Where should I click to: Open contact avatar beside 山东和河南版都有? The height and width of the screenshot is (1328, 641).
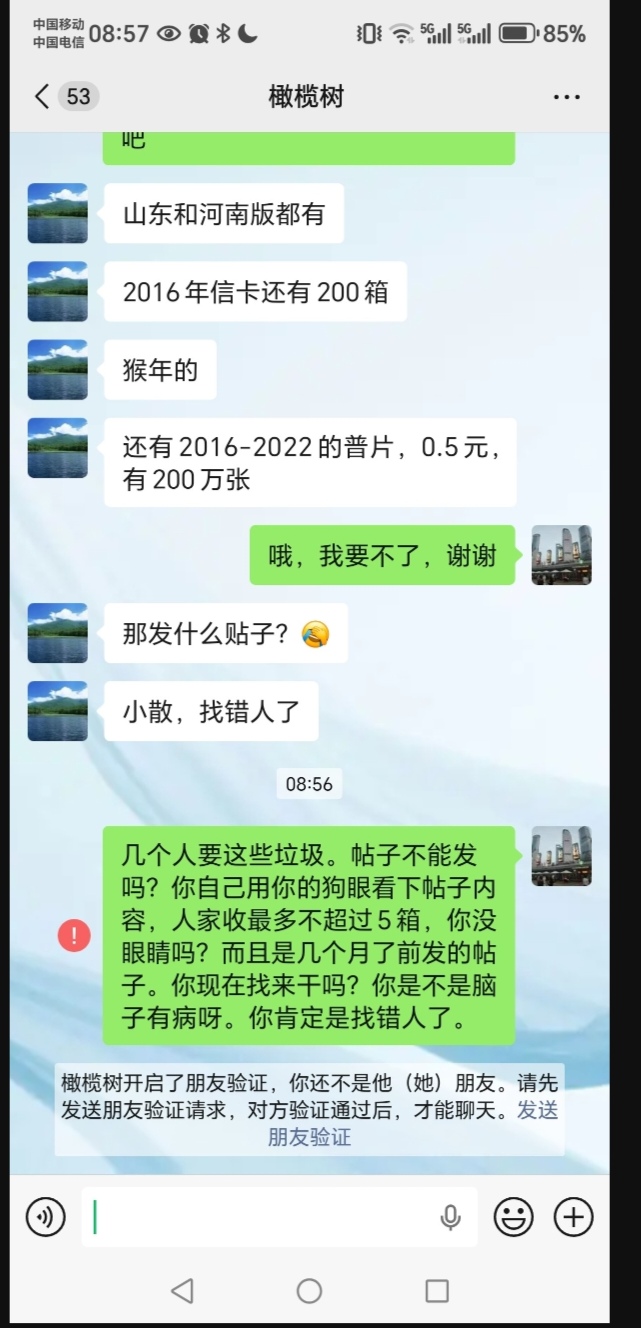[x=57, y=213]
